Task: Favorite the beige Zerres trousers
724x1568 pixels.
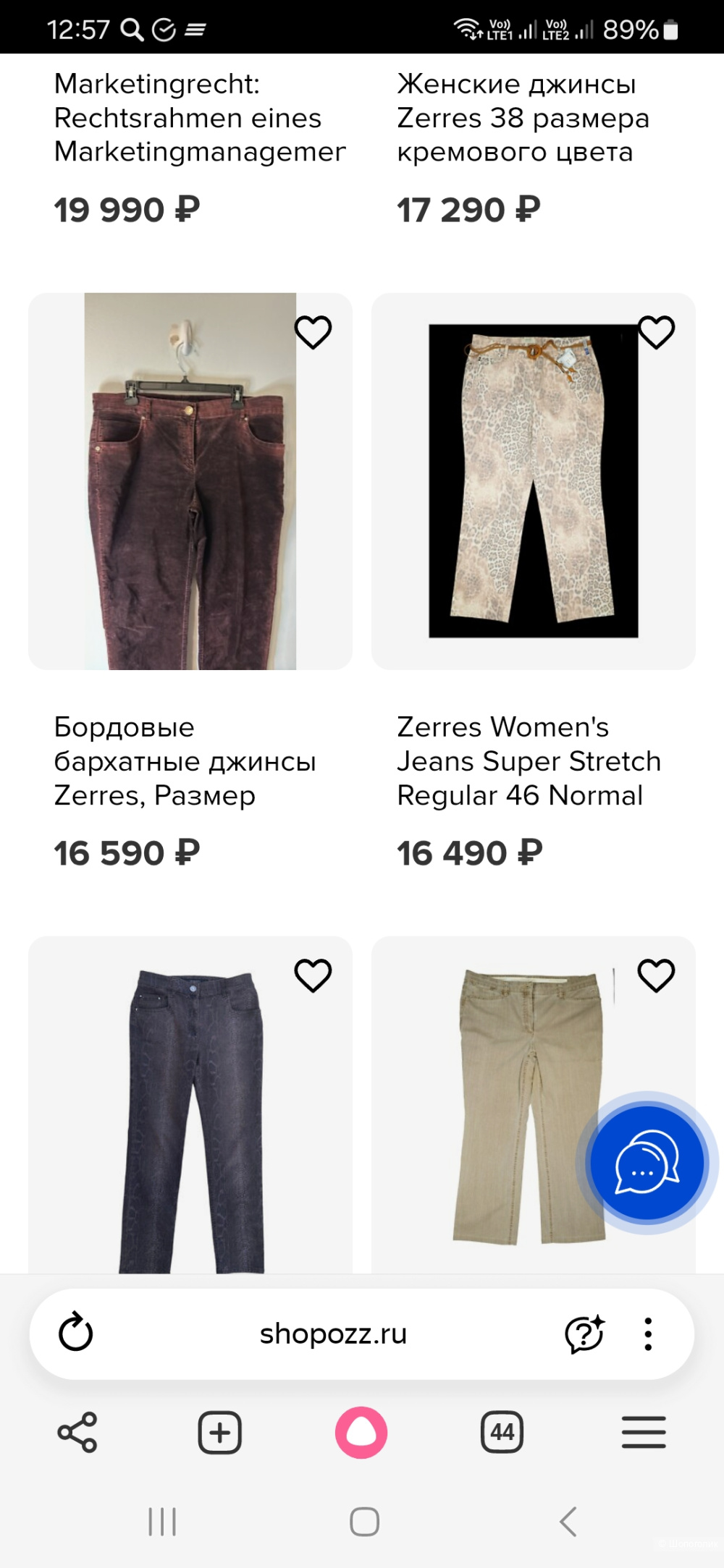Action: tap(655, 975)
